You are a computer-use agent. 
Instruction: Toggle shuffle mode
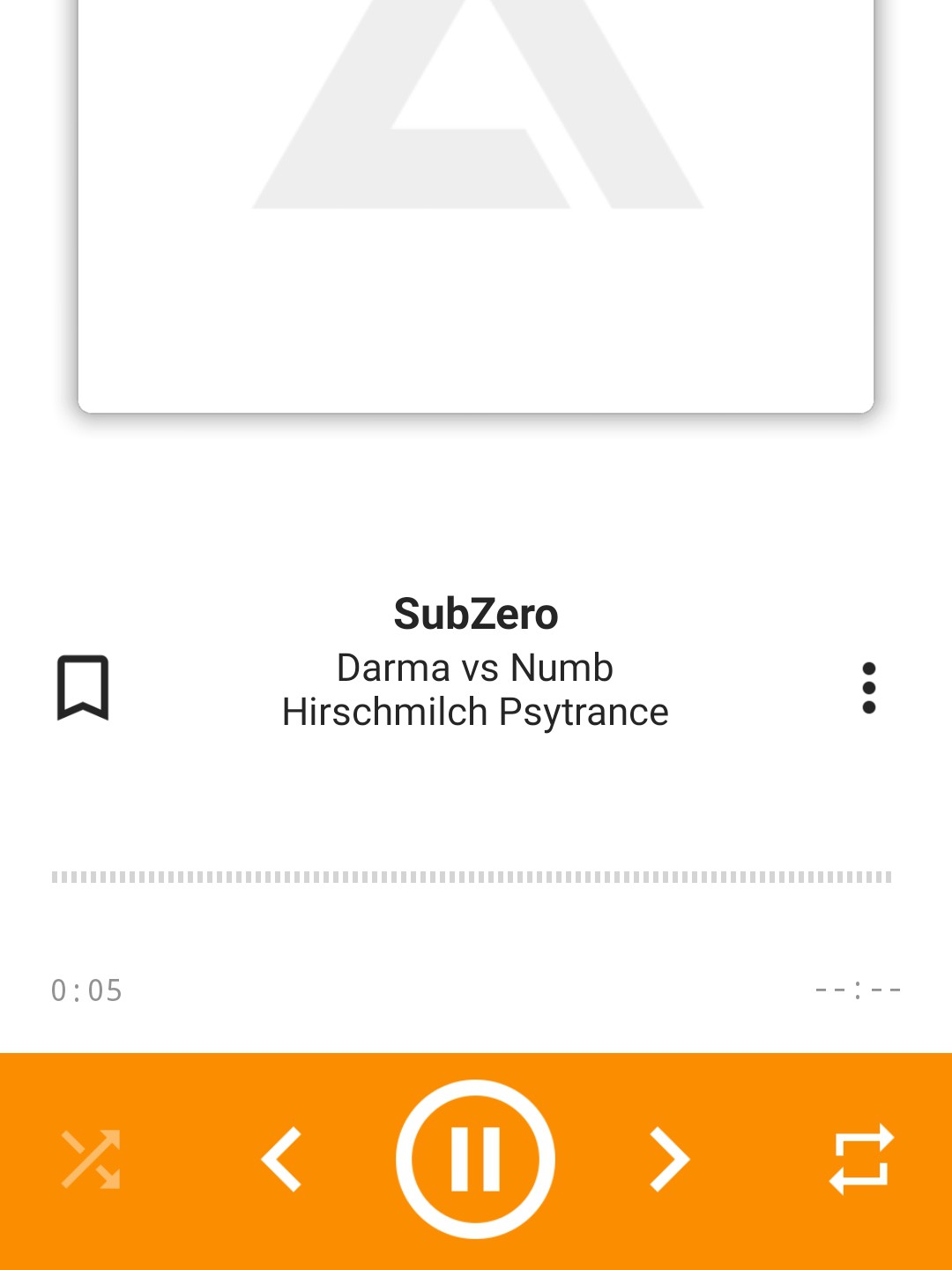(x=90, y=1159)
